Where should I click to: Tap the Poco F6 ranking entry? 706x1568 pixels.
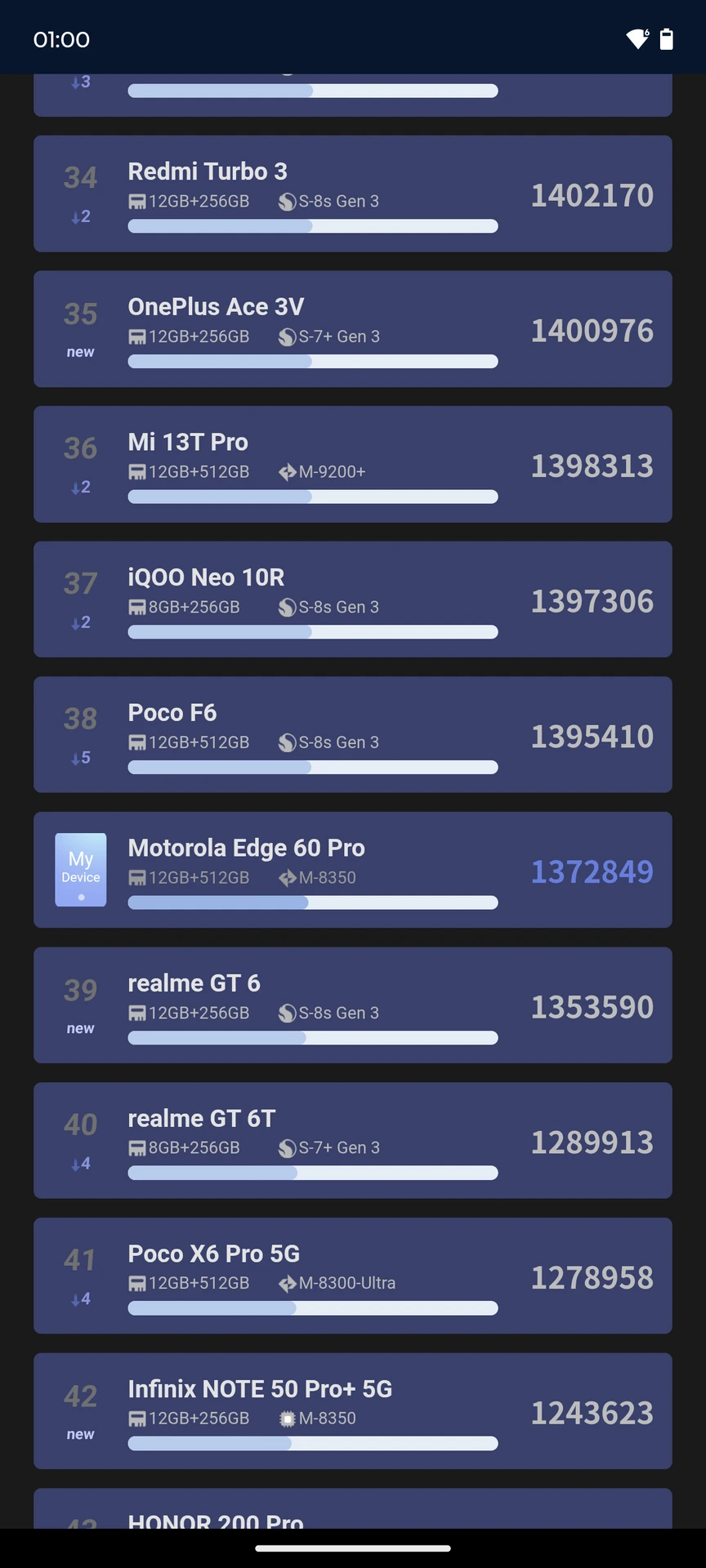pos(353,735)
